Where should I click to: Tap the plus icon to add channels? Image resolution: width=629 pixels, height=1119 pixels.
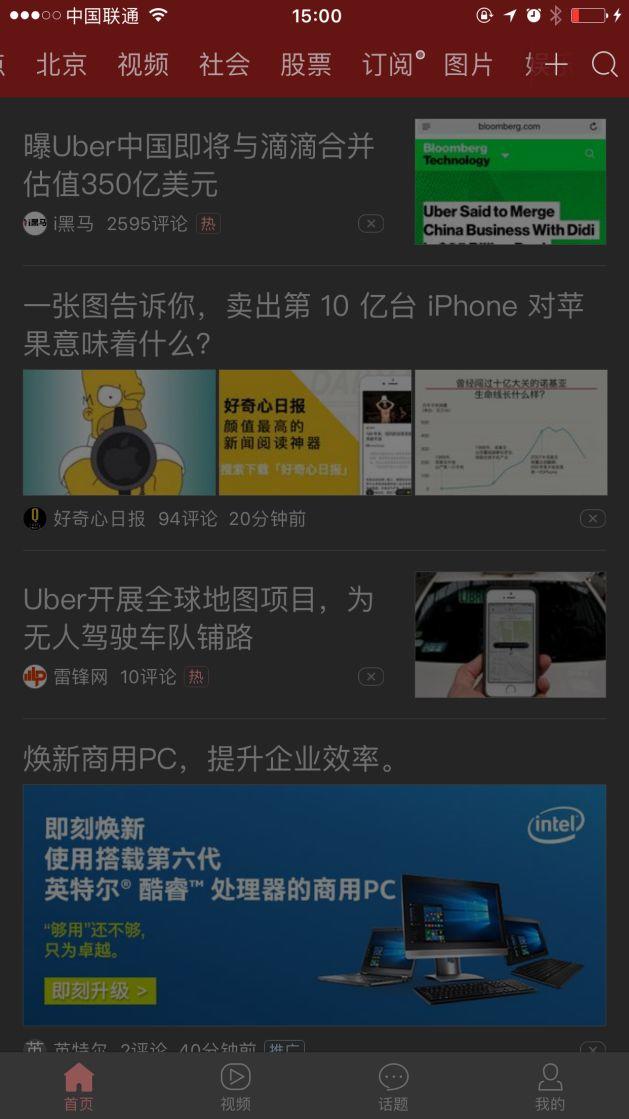556,65
